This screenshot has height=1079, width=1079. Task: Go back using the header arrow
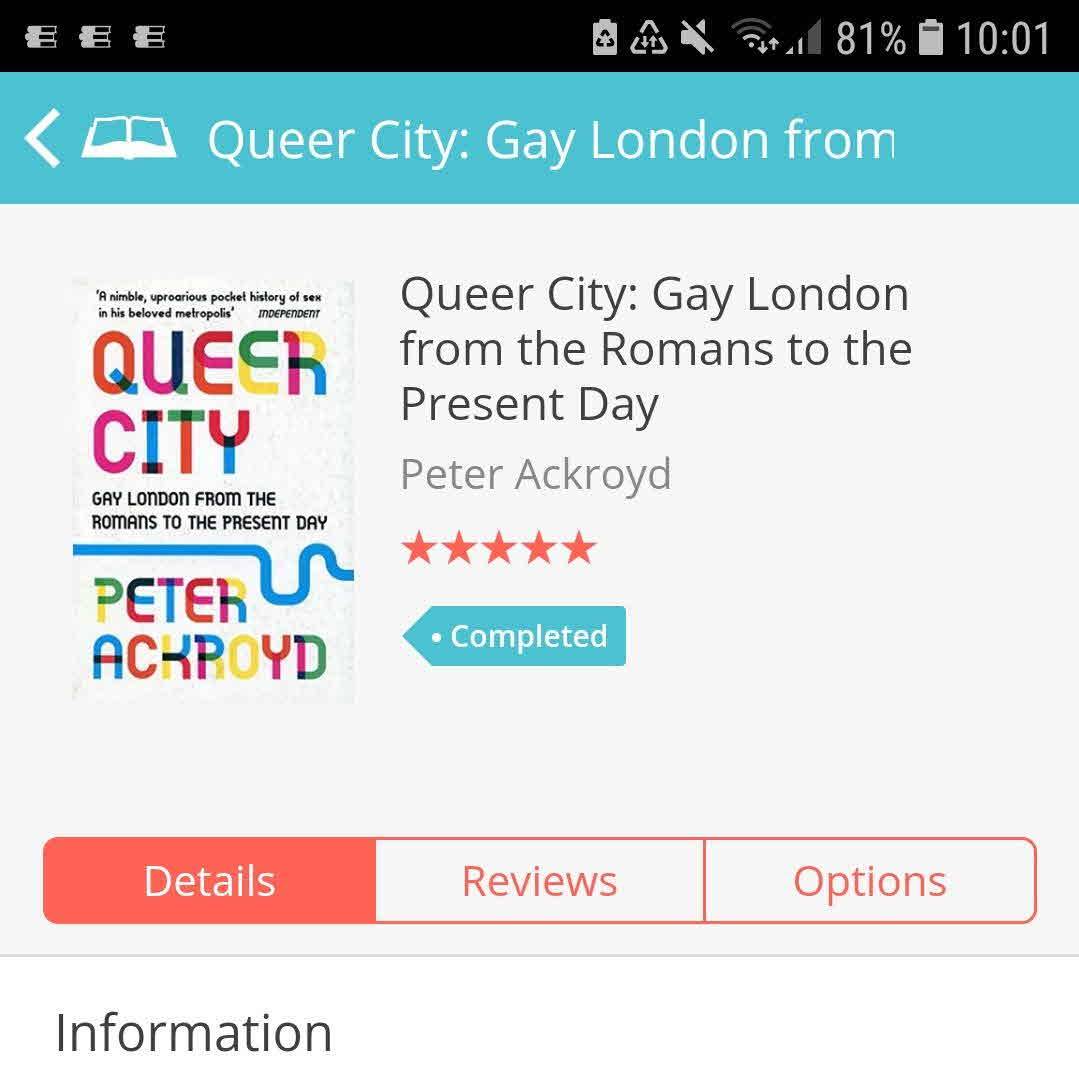coord(43,138)
